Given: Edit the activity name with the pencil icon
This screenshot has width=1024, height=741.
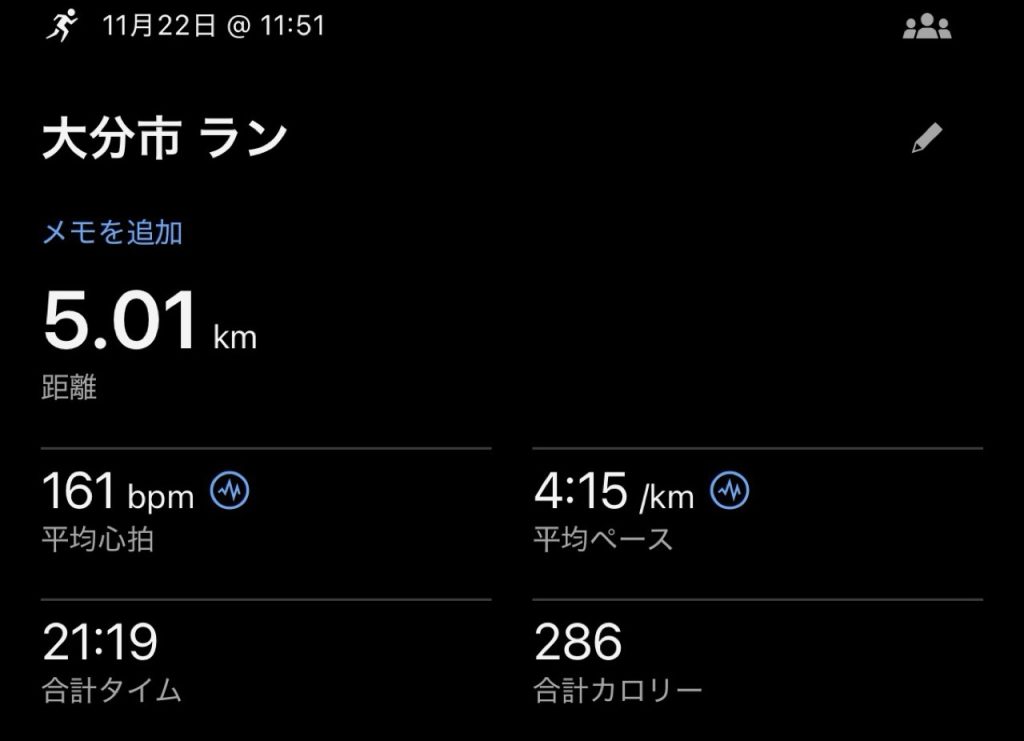Looking at the screenshot, I should [x=927, y=139].
